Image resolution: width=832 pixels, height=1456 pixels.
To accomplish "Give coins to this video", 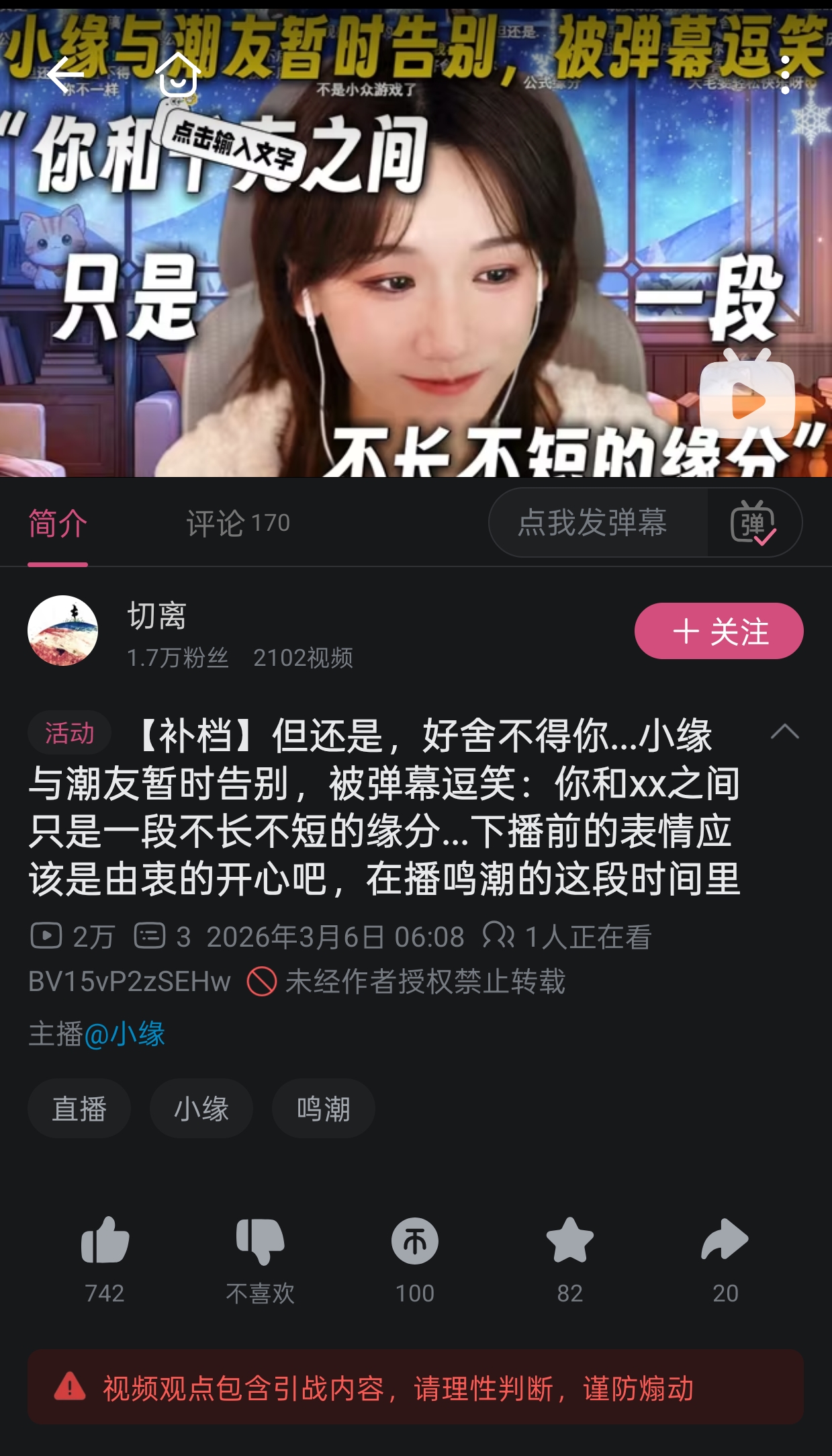I will tap(415, 1242).
